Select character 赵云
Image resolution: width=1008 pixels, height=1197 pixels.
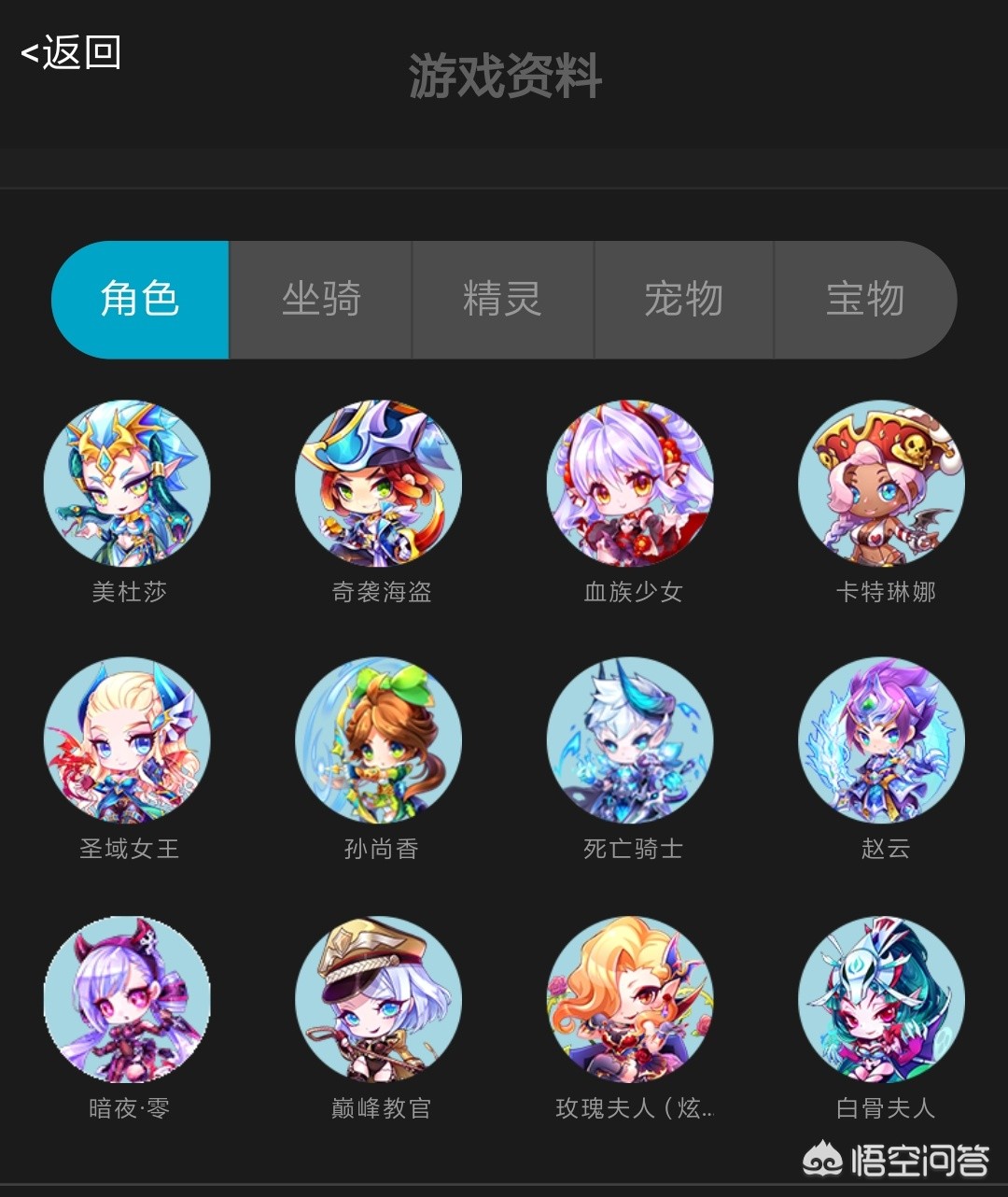[882, 740]
